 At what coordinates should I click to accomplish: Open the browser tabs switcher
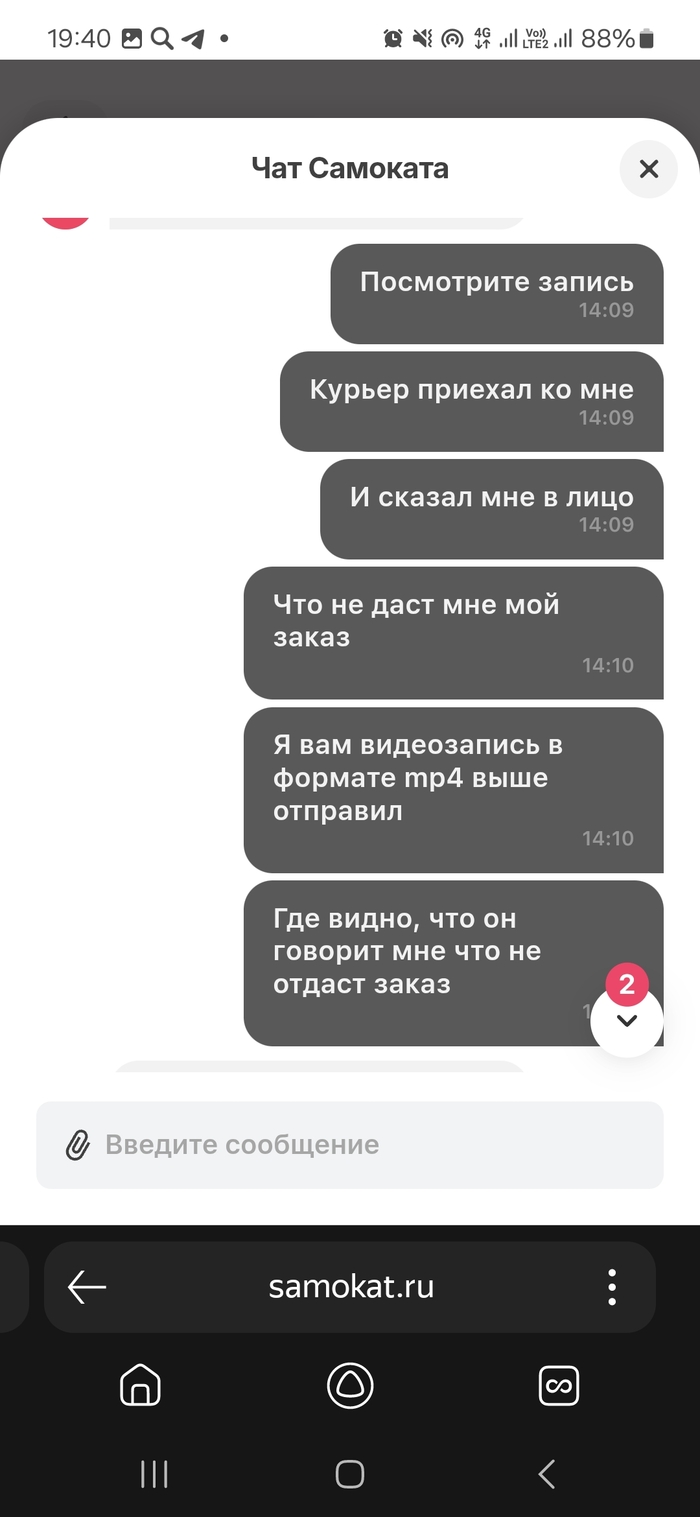pyautogui.click(x=559, y=1386)
